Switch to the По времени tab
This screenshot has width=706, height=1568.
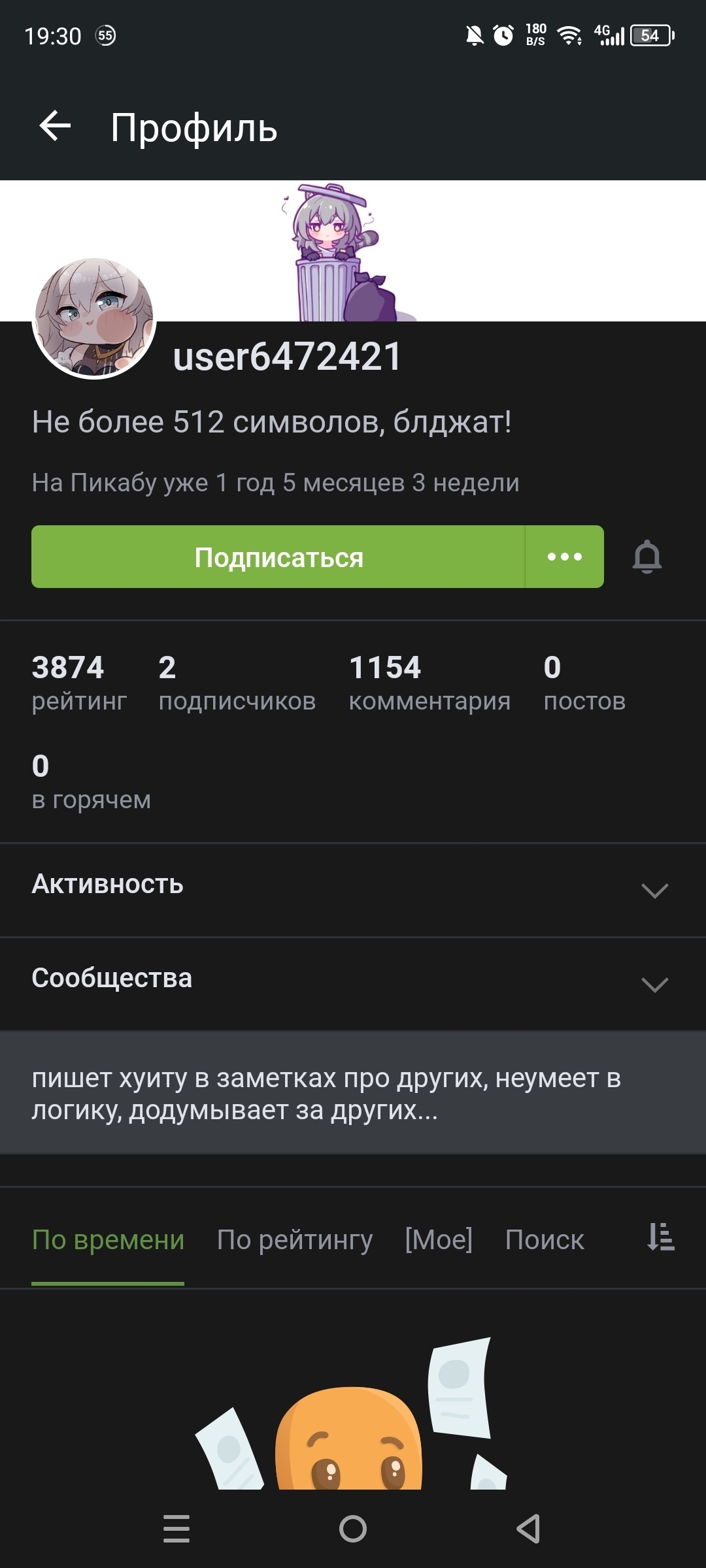click(108, 1240)
